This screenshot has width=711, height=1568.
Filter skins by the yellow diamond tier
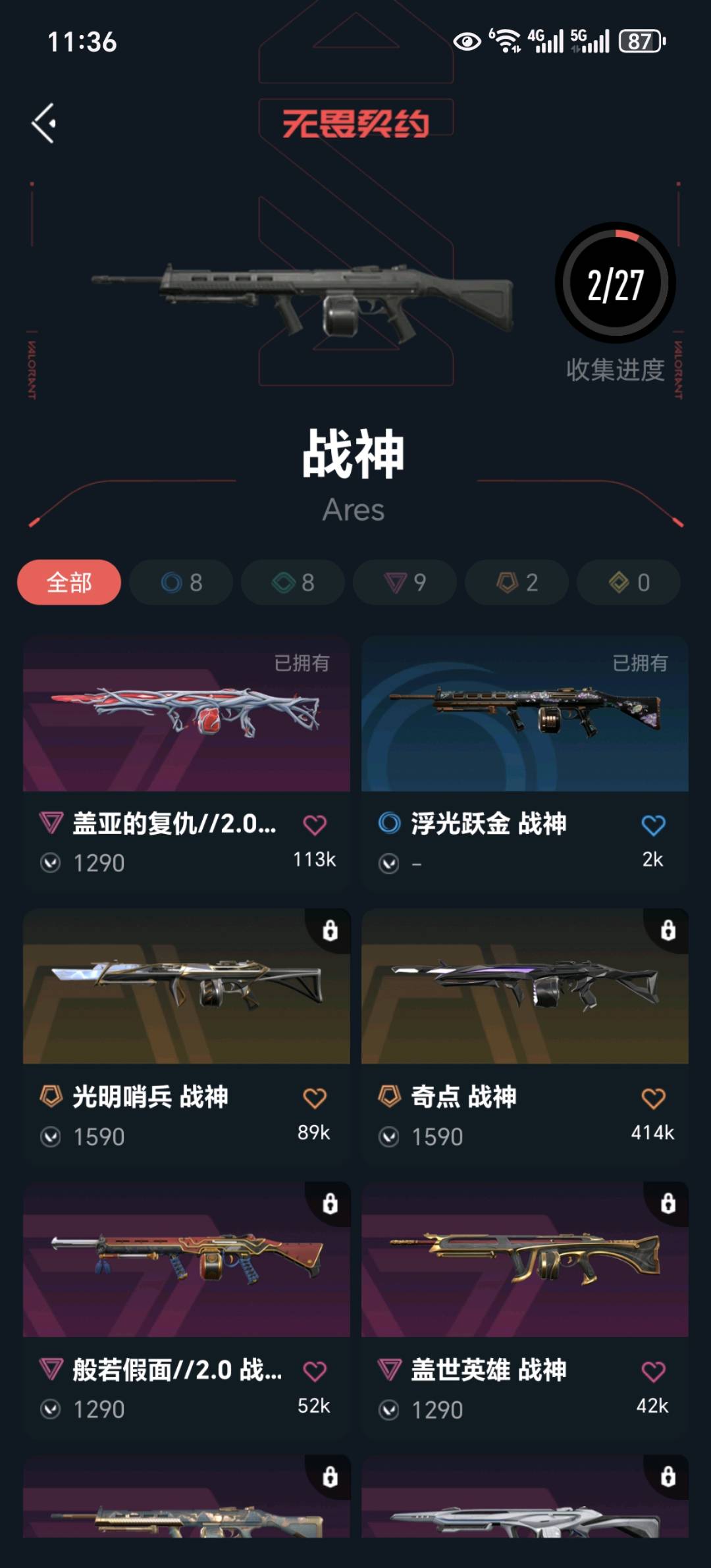point(629,583)
